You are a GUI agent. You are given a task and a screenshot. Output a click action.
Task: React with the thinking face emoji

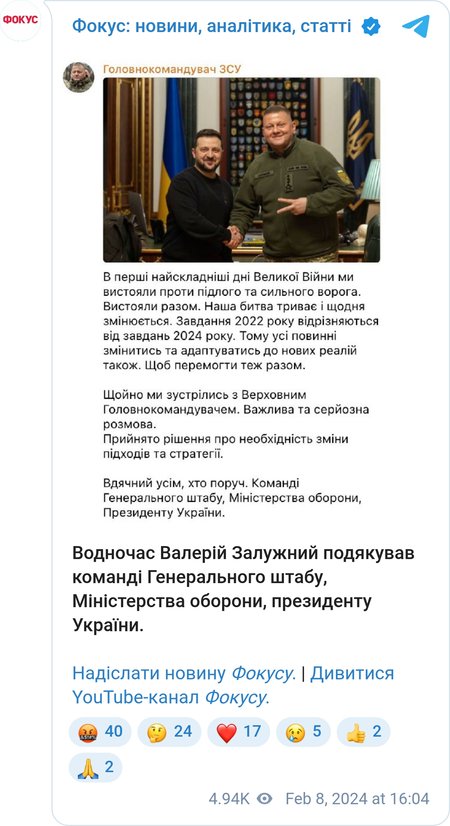(x=169, y=732)
